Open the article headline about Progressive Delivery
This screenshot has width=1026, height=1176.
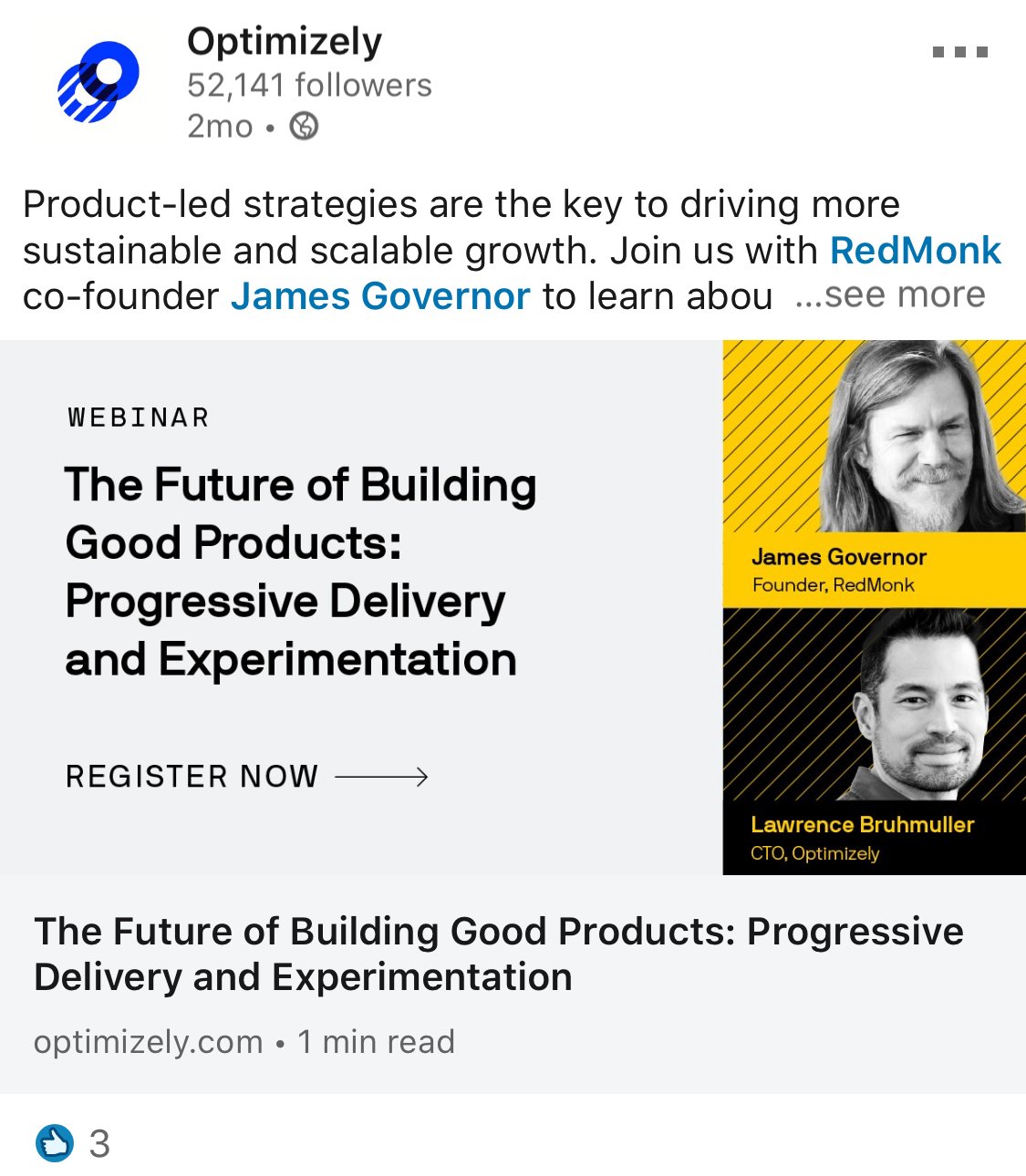coord(498,953)
